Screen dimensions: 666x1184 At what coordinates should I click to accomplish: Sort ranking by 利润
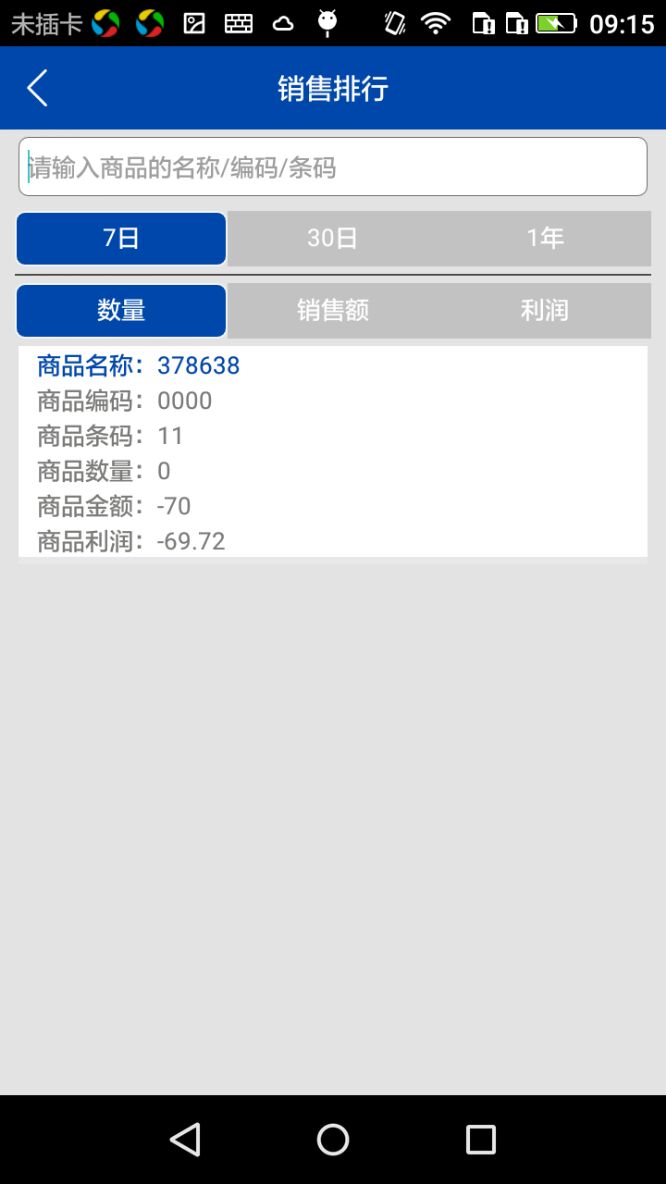coord(544,310)
